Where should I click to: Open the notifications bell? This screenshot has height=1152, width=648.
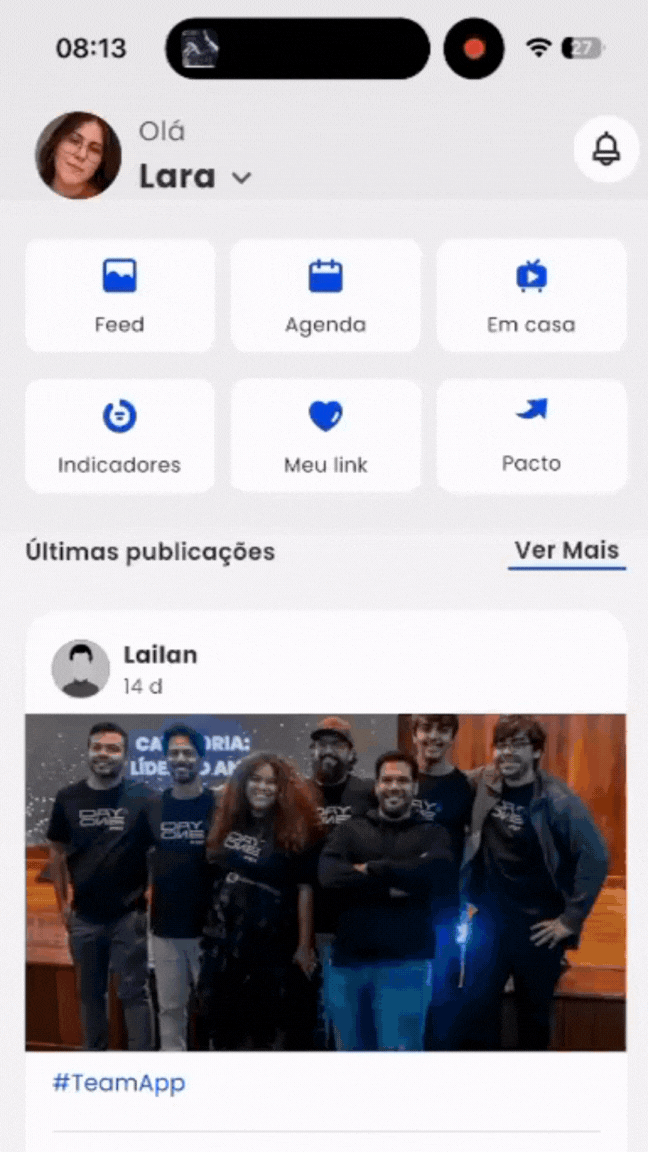pos(606,150)
